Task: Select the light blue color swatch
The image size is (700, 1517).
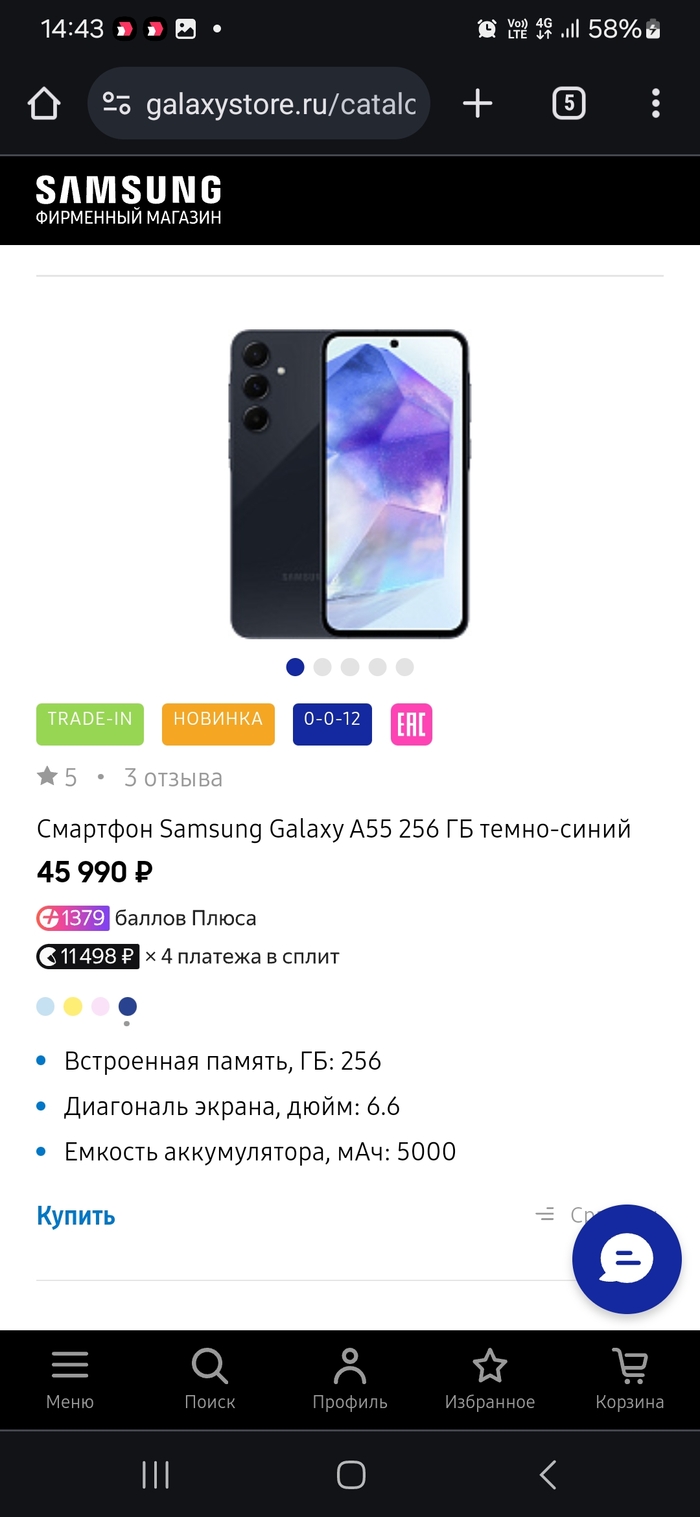Action: [45, 1006]
